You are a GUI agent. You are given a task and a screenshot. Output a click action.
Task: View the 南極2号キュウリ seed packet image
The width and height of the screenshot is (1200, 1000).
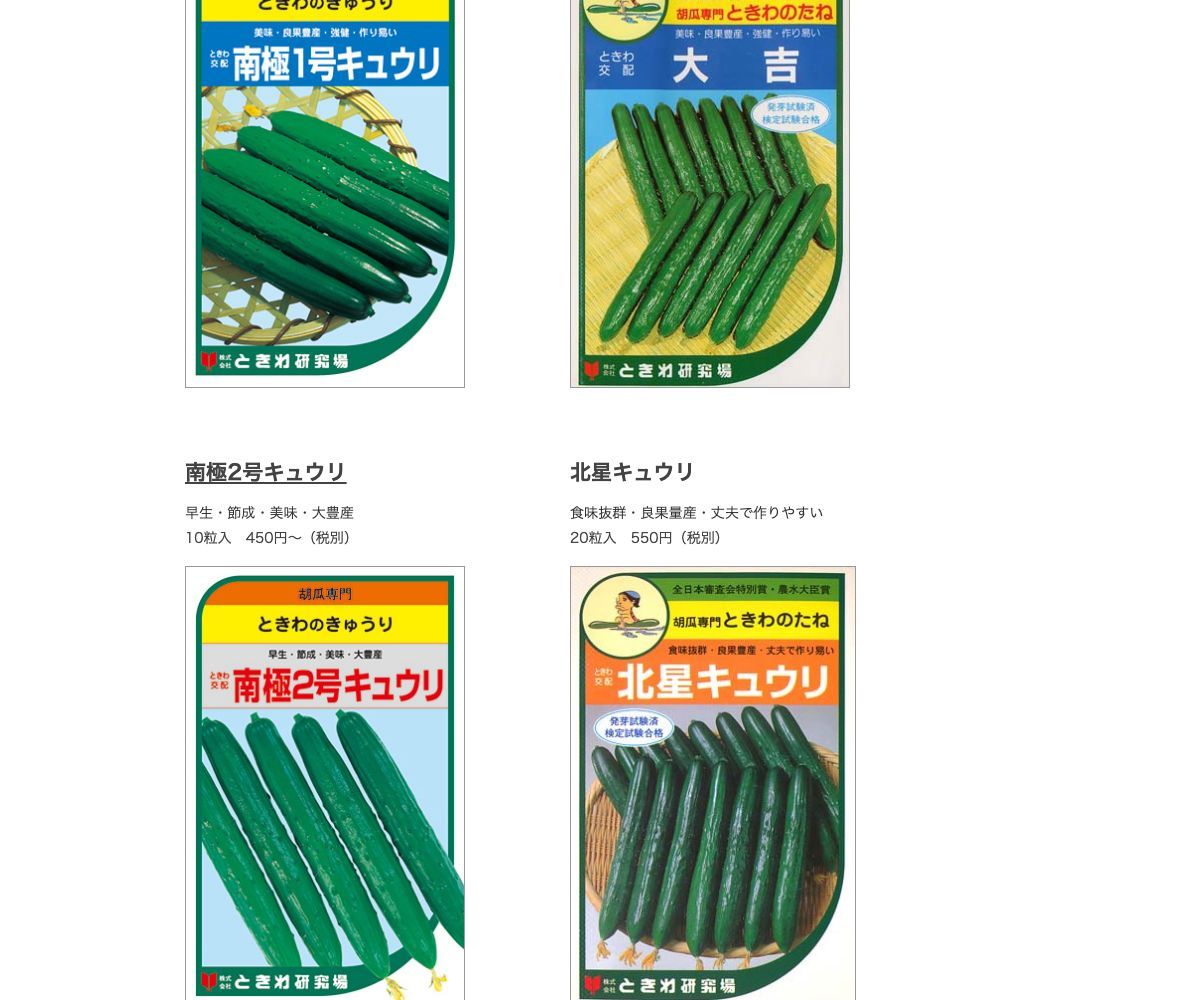coord(325,783)
